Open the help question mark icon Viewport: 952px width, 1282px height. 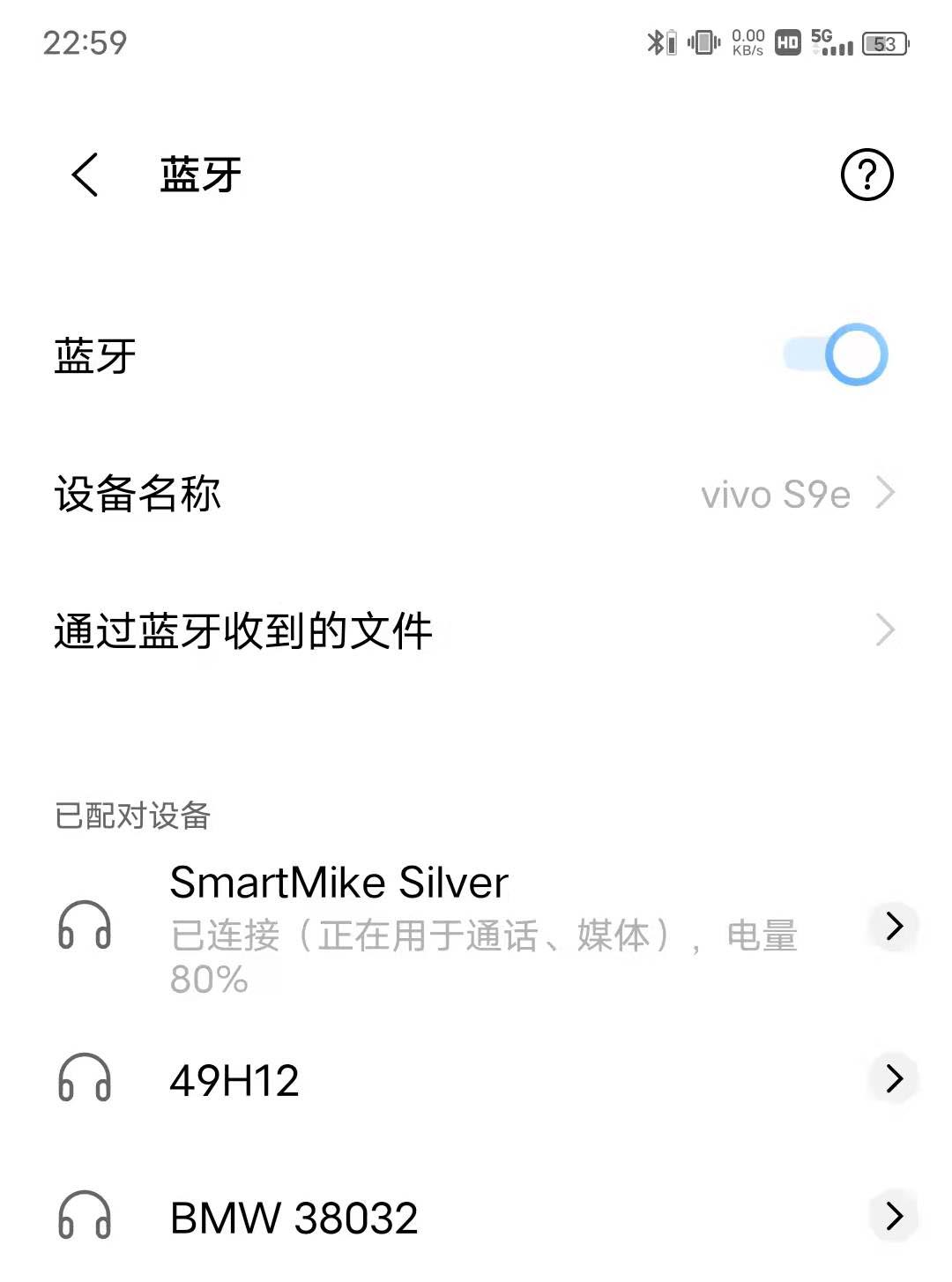click(x=866, y=175)
